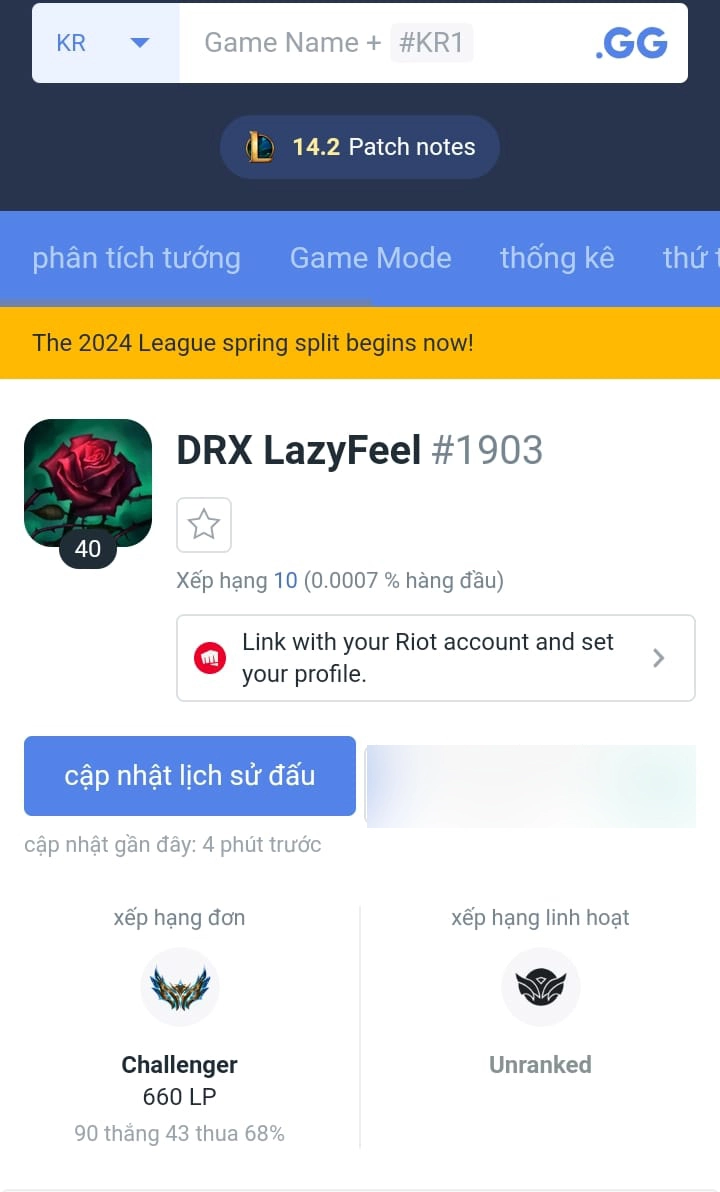Click the summoner level 40 badge
Image resolution: width=720 pixels, height=1192 pixels.
coord(88,548)
